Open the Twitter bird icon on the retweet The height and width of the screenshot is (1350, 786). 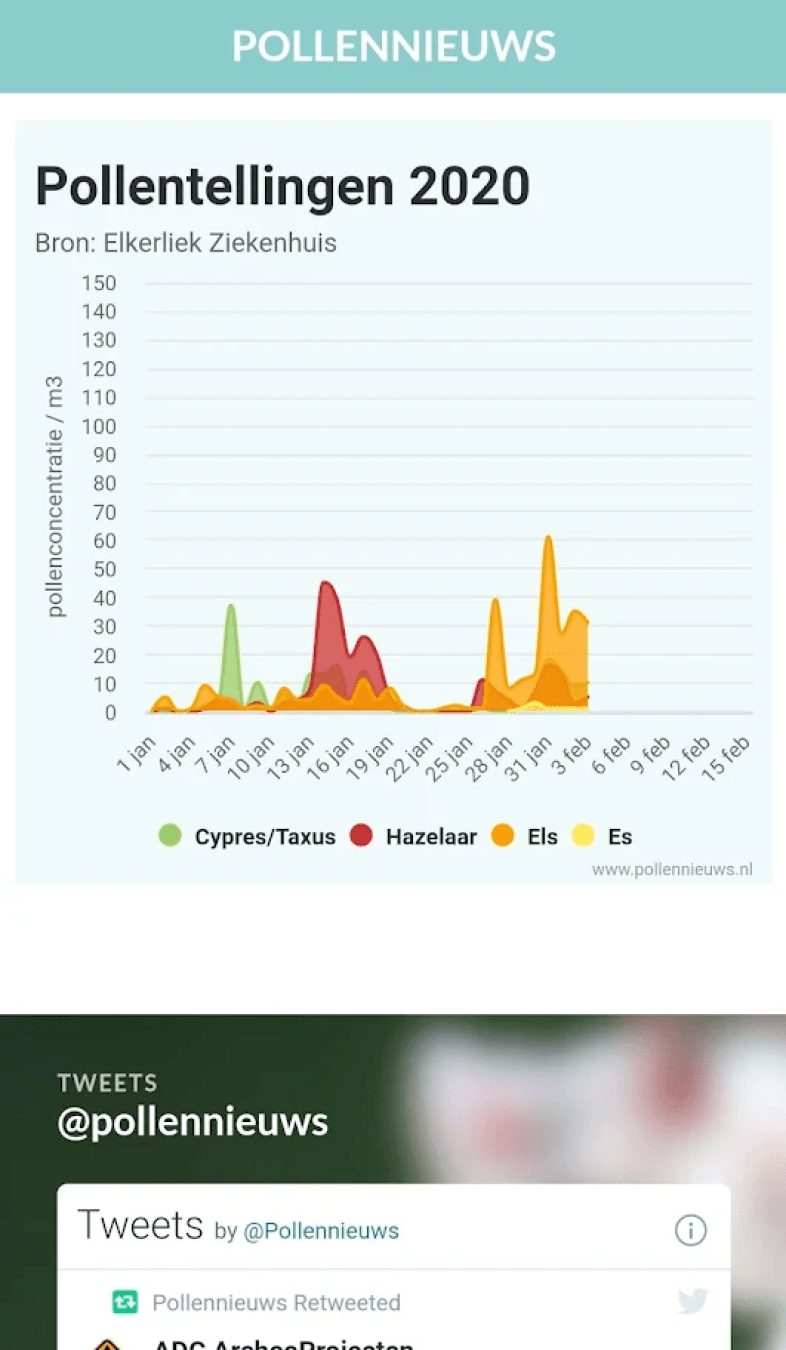(692, 1301)
